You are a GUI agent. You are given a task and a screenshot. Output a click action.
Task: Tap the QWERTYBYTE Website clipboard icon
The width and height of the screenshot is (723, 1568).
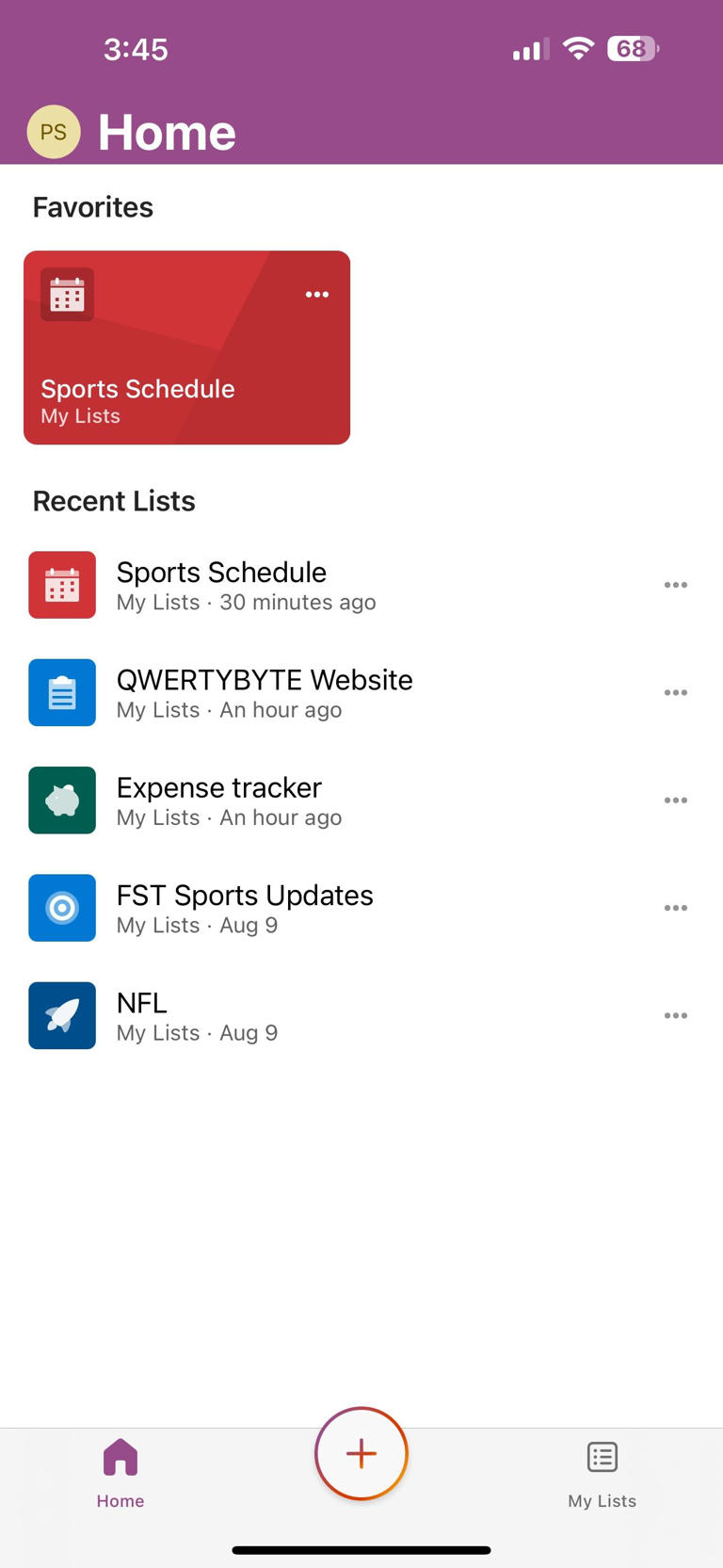62,692
